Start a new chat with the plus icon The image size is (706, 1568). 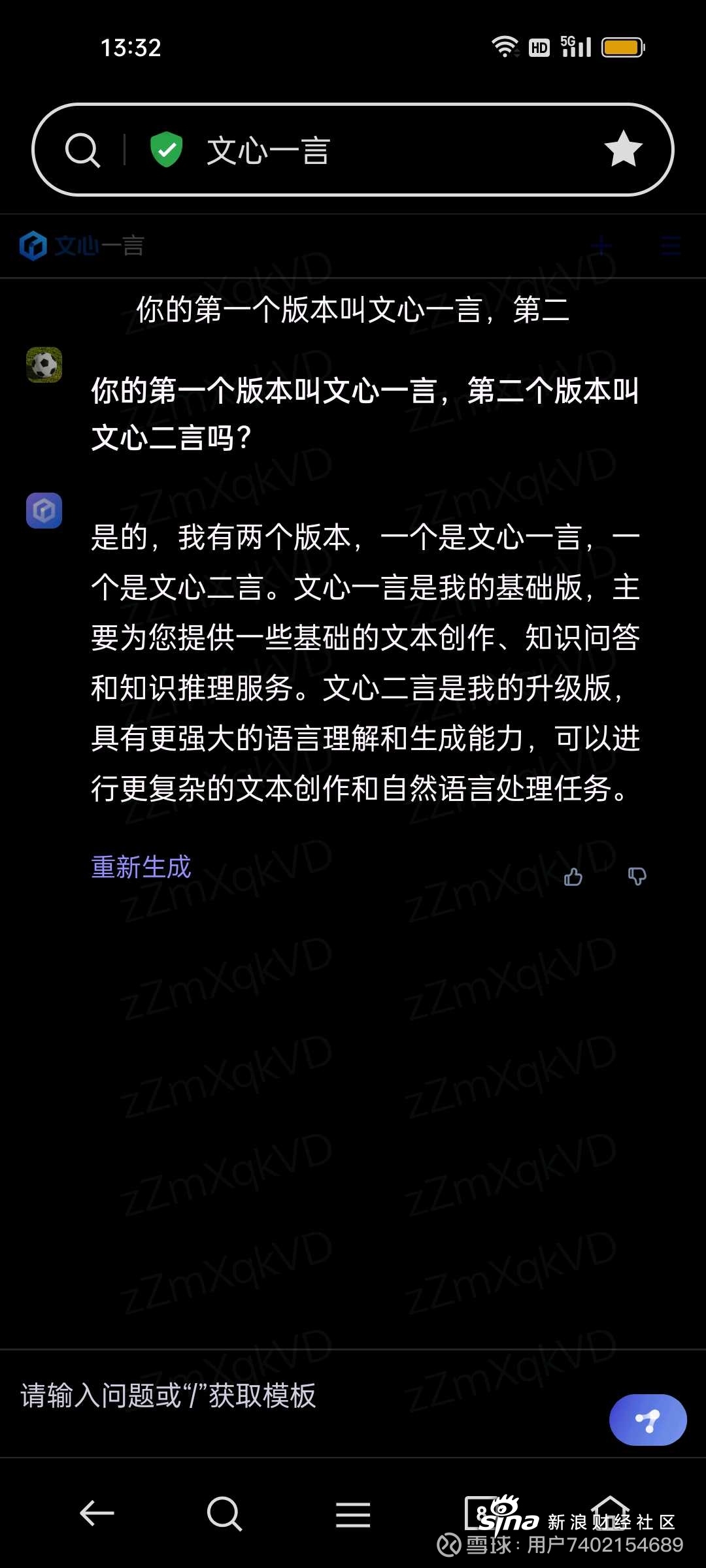coord(601,246)
